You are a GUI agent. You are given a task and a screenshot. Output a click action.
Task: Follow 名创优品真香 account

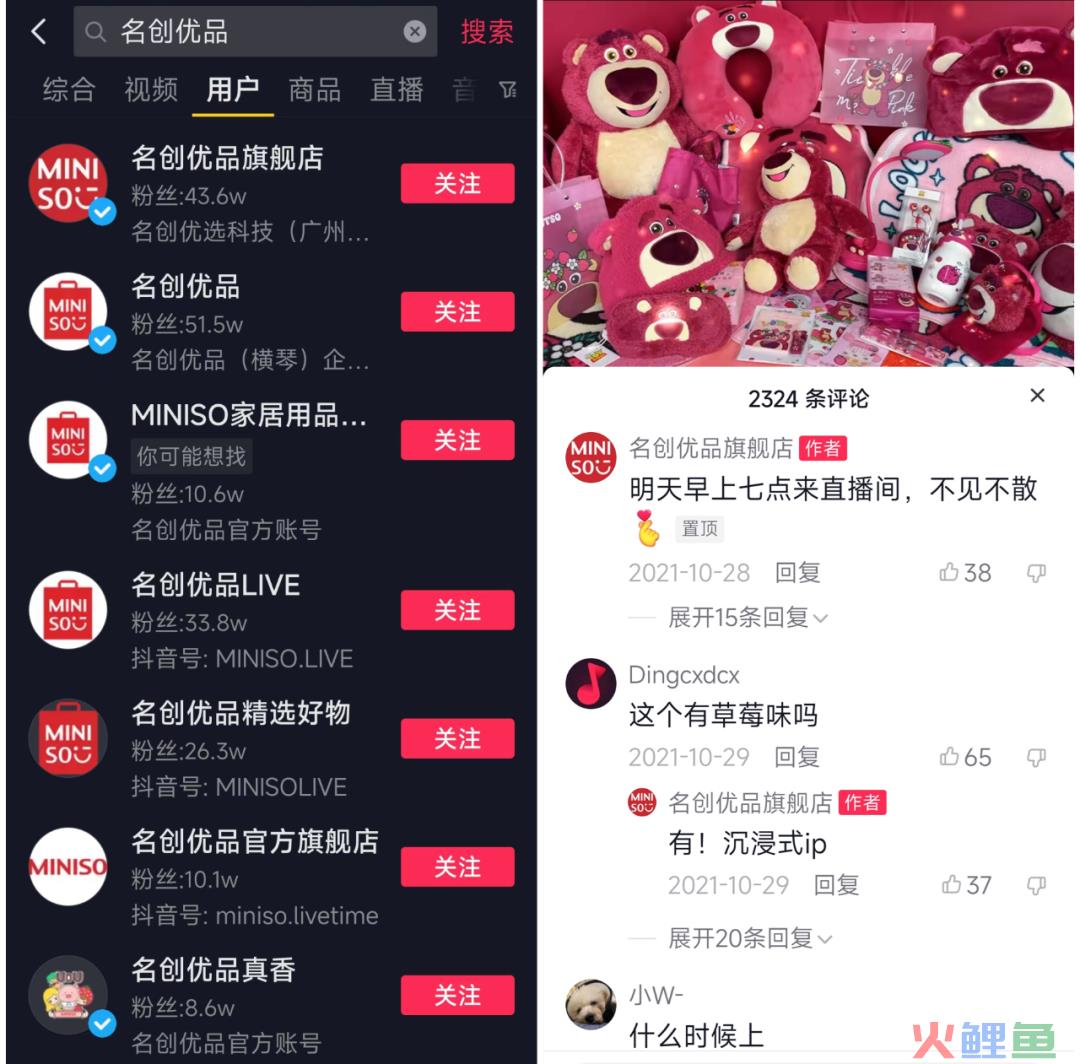coord(457,995)
